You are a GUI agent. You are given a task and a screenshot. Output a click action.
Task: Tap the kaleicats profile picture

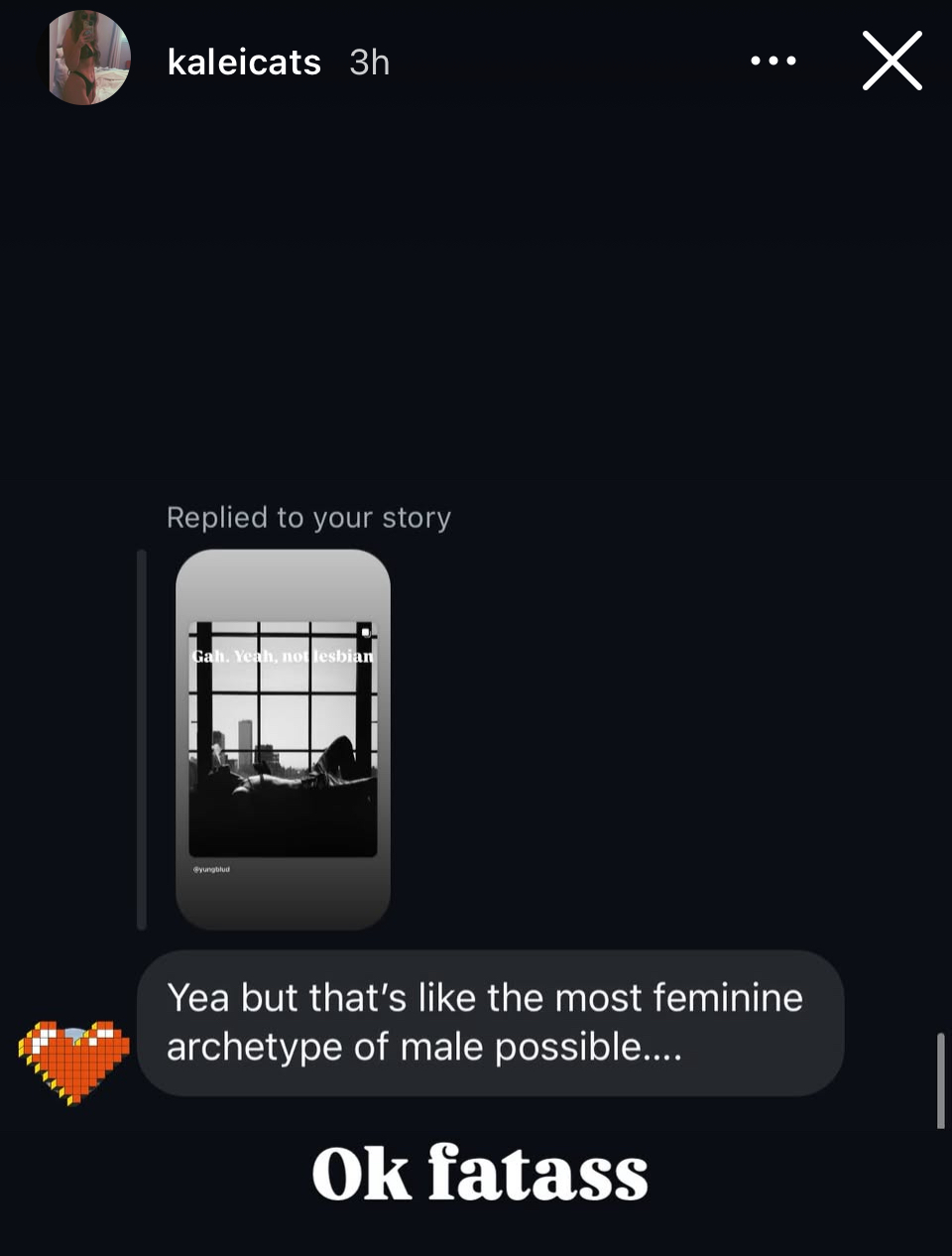(87, 59)
